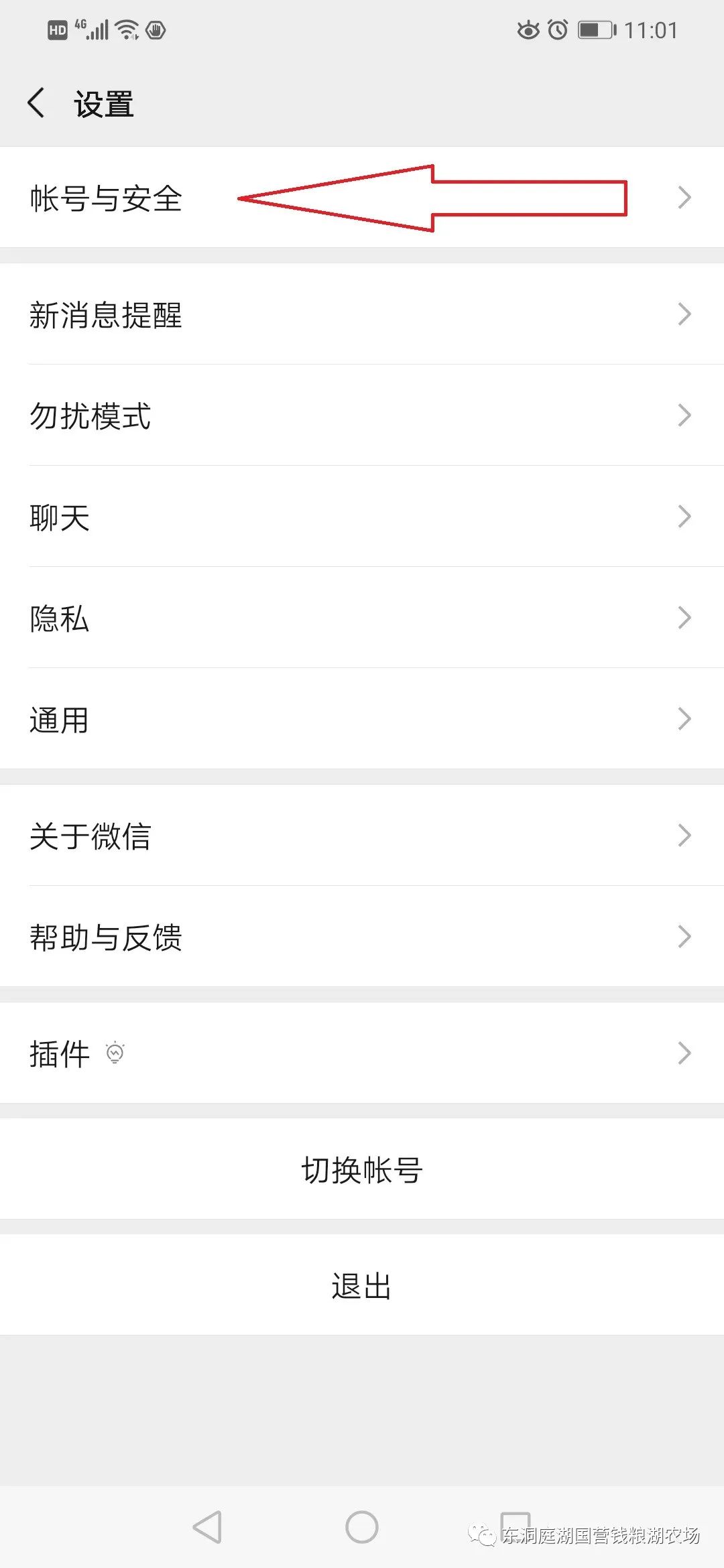Open 帮助与反馈
The width and height of the screenshot is (724, 1568).
[362, 937]
